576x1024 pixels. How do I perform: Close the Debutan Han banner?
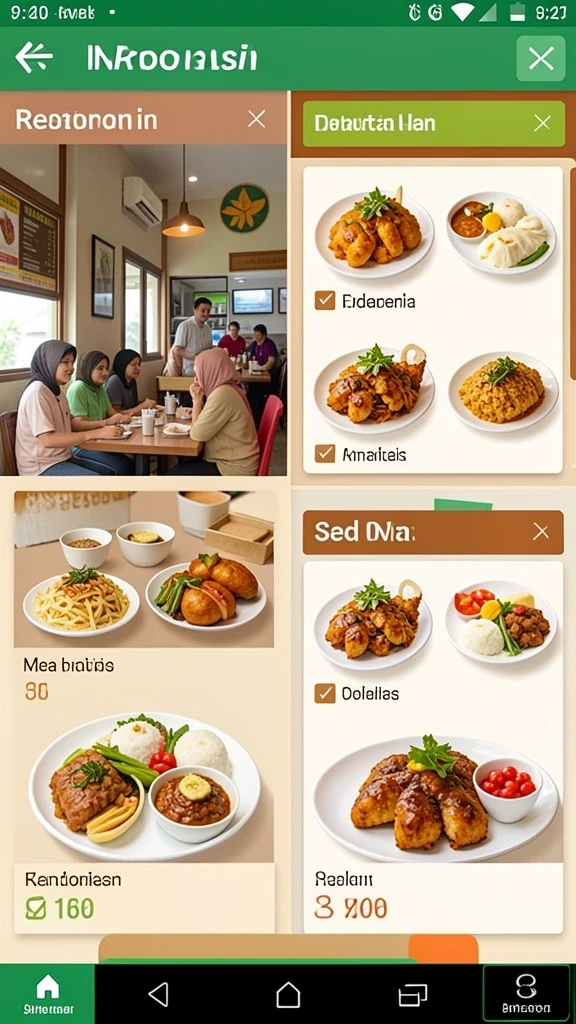point(542,123)
